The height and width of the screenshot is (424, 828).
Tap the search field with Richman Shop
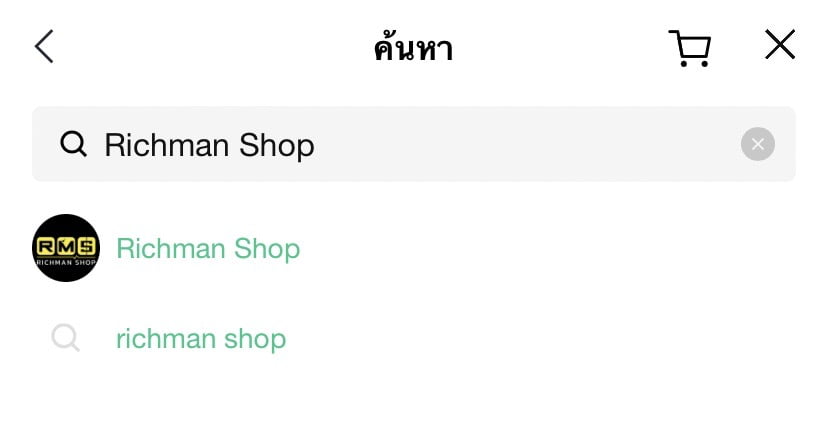tap(400, 145)
